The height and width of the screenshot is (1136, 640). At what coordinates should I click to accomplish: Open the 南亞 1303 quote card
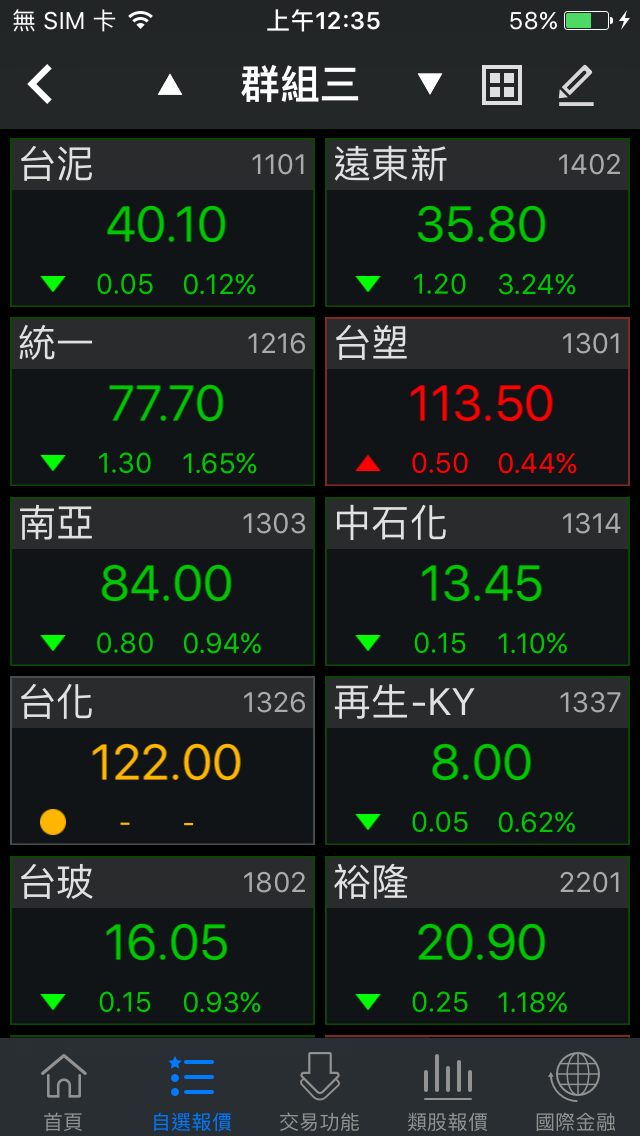pos(162,581)
